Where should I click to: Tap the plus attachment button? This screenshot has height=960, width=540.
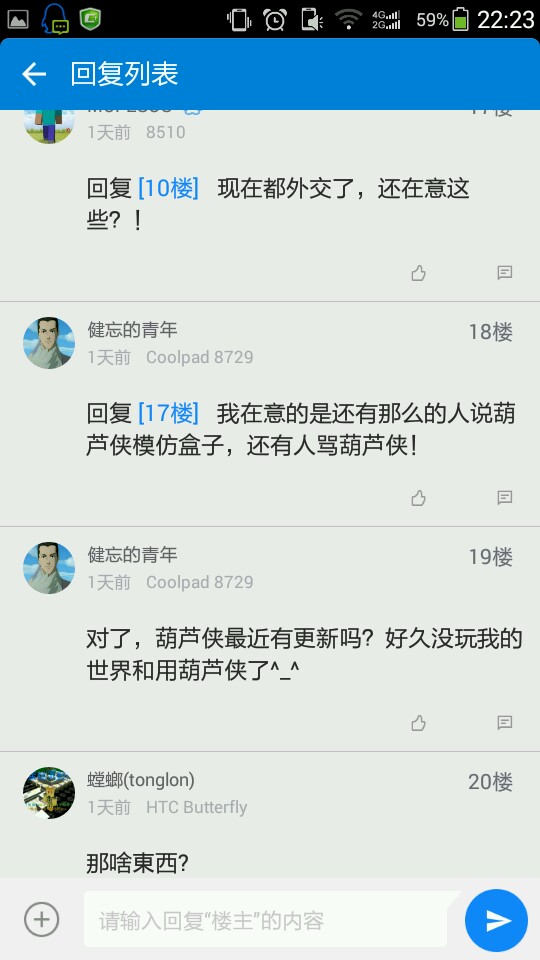42,920
